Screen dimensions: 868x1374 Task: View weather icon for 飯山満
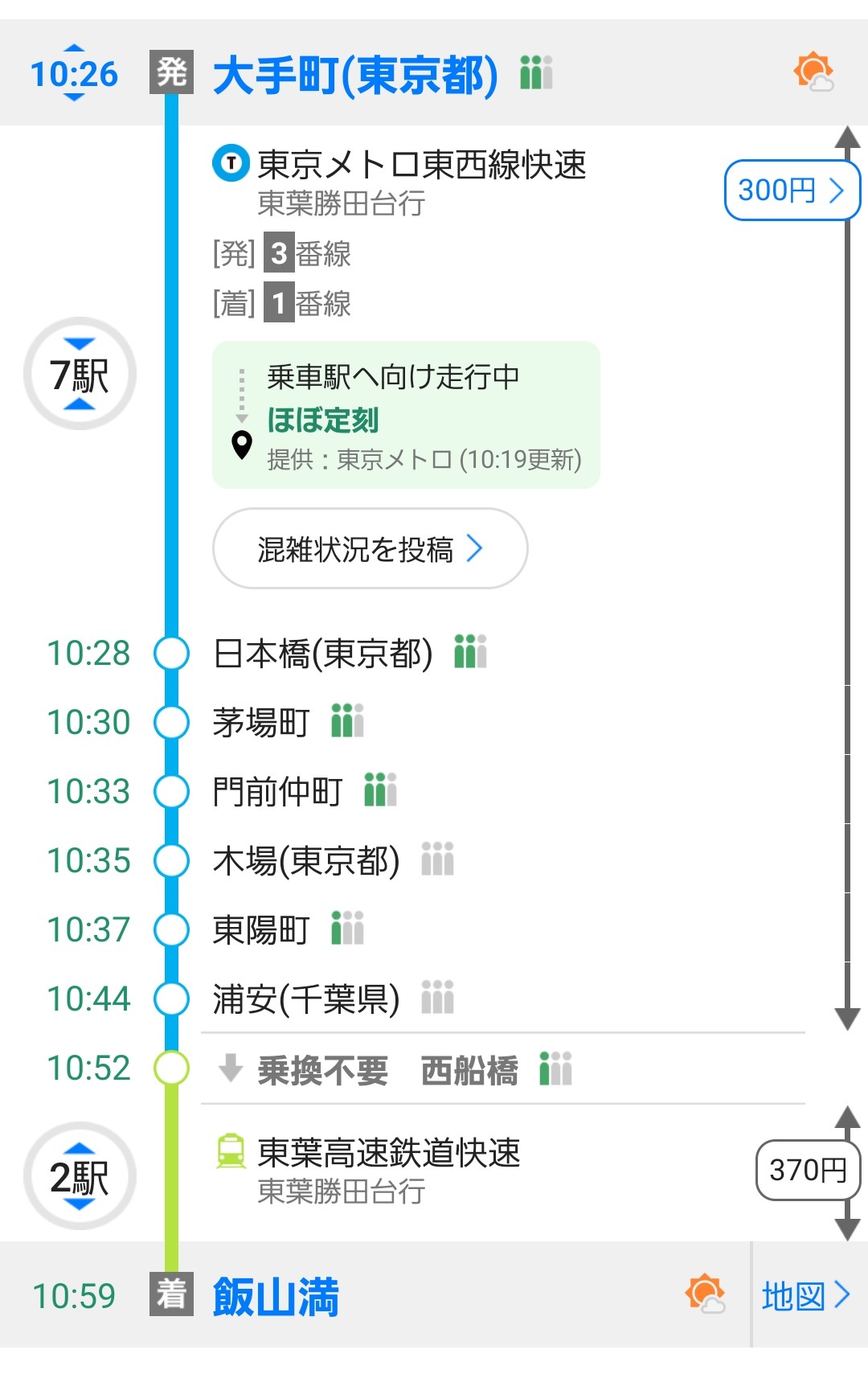pyautogui.click(x=705, y=1294)
